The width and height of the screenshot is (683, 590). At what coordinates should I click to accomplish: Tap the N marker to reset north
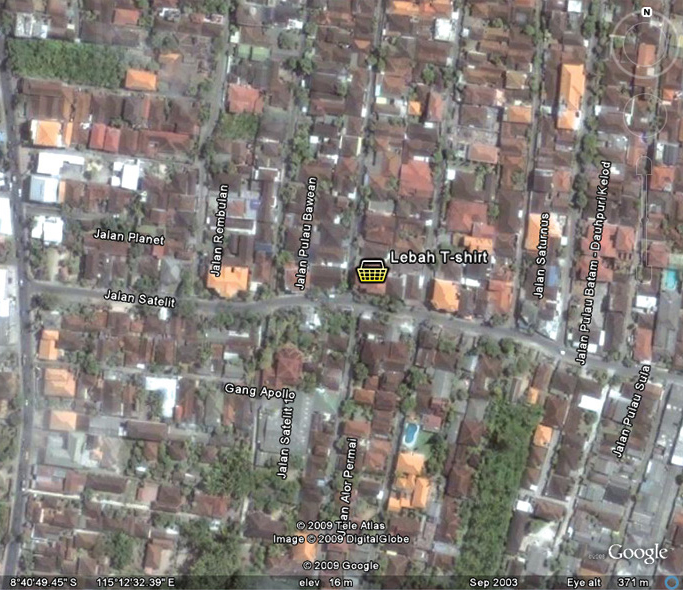pyautogui.click(x=647, y=12)
